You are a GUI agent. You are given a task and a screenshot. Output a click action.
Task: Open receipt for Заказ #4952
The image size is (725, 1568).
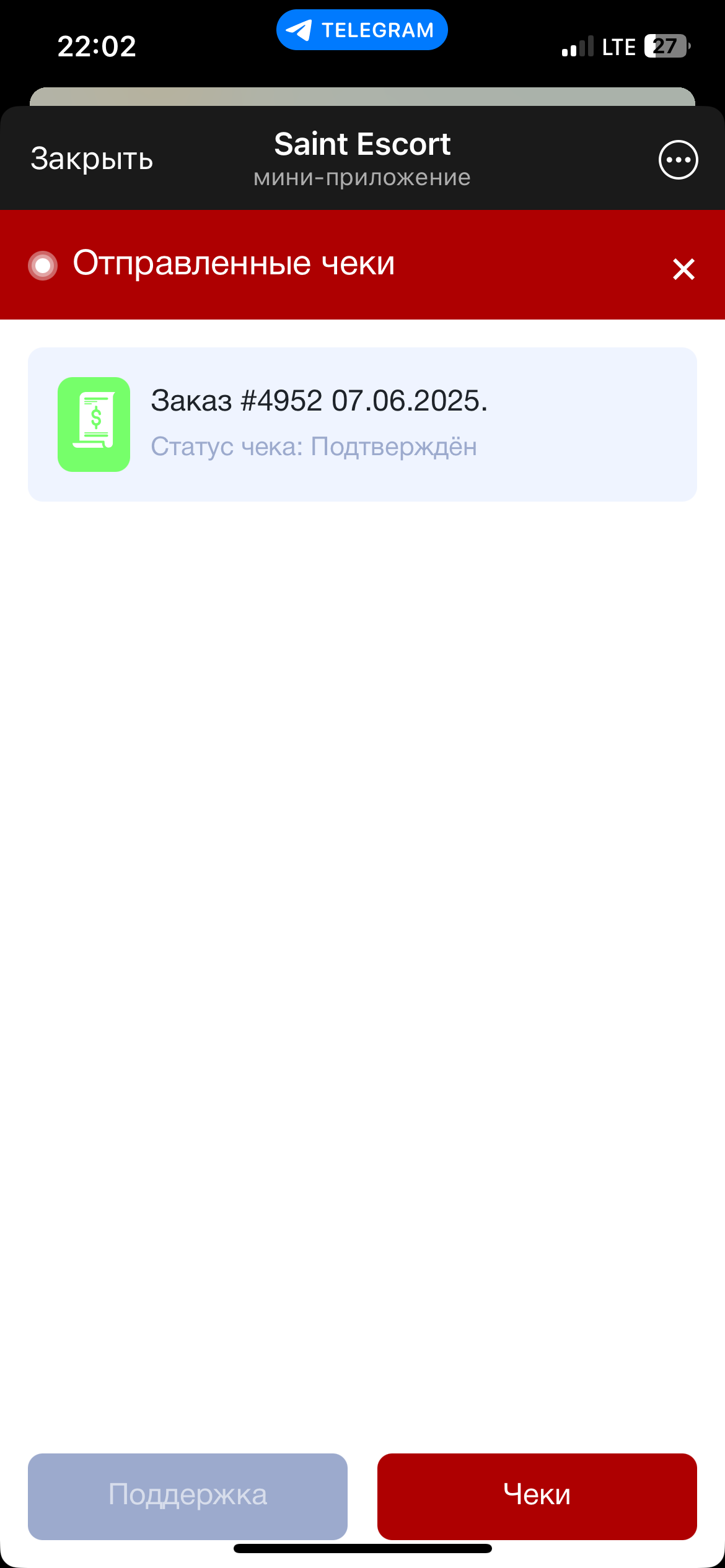click(x=362, y=424)
